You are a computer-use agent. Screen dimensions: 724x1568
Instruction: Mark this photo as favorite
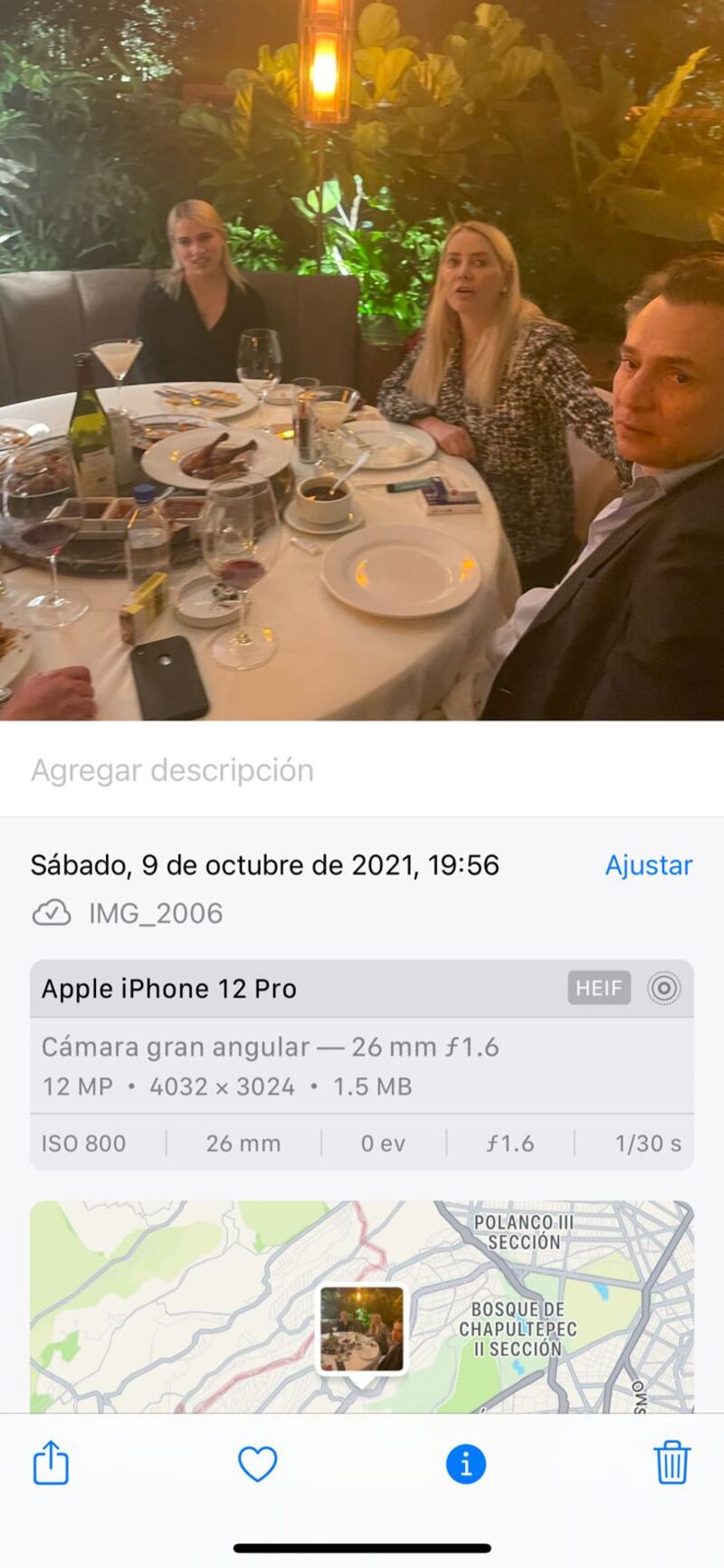(257, 1464)
